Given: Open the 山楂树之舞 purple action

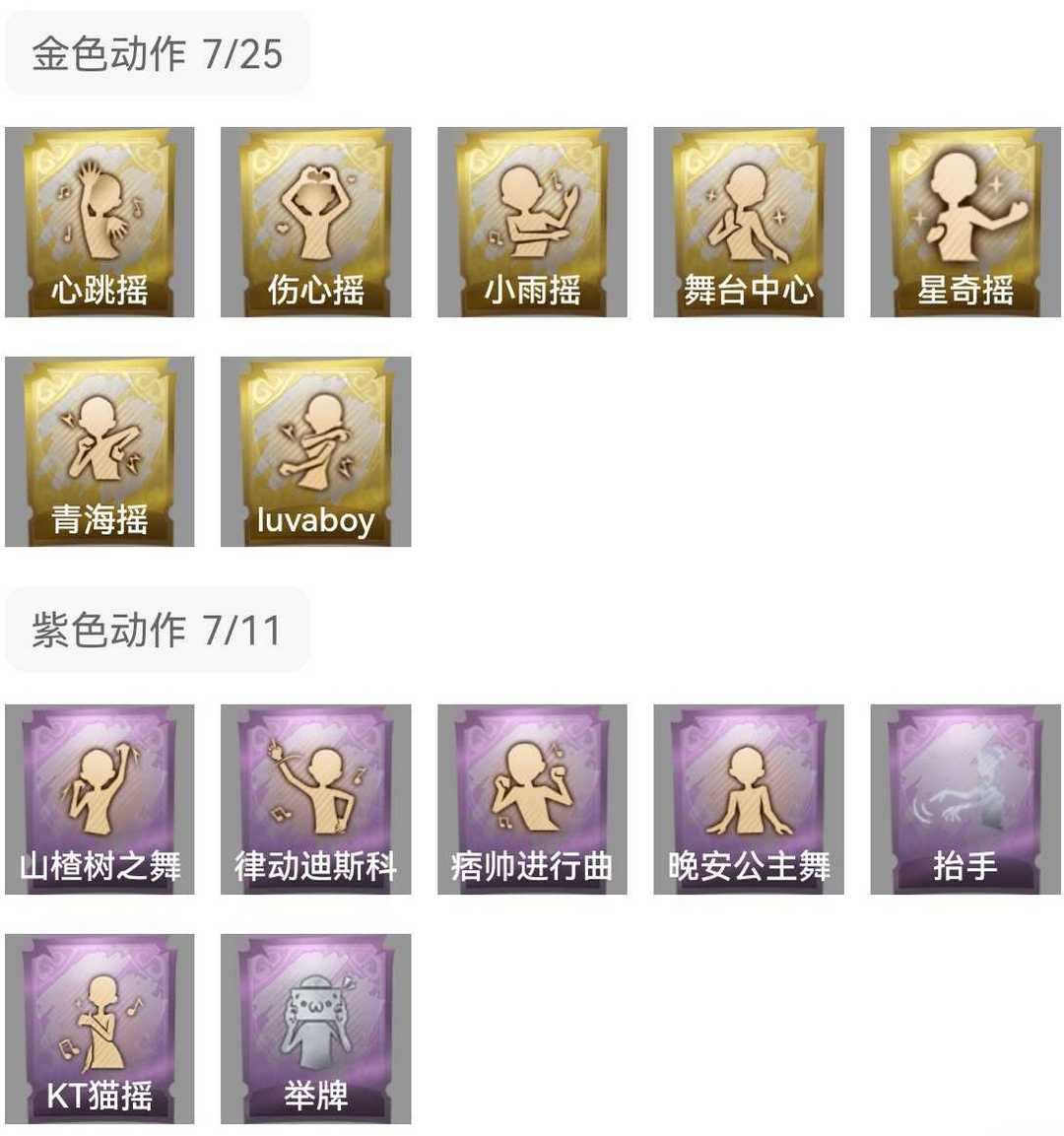Looking at the screenshot, I should pyautogui.click(x=100, y=799).
